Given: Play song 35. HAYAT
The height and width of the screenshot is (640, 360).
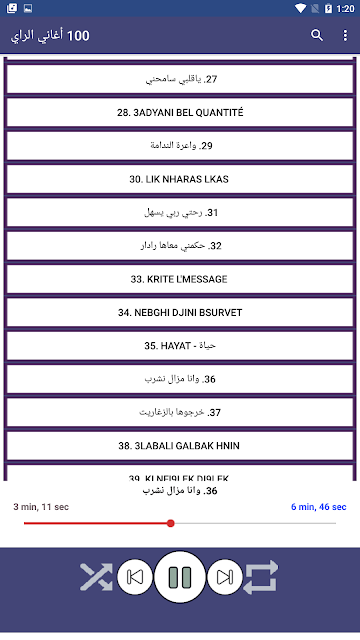Looking at the screenshot, I should (180, 346).
